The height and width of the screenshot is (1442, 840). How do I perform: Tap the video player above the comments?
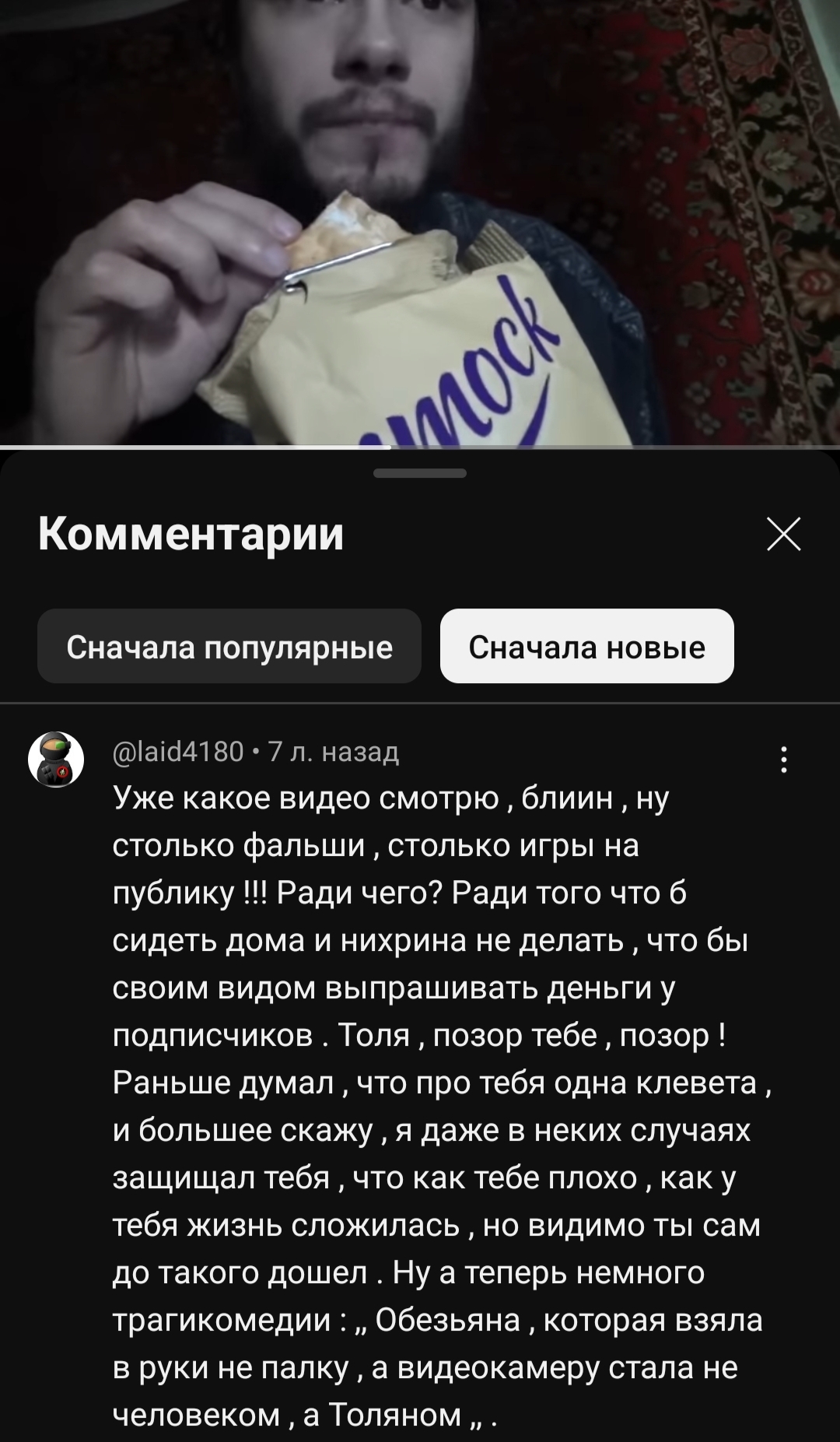(x=420, y=222)
